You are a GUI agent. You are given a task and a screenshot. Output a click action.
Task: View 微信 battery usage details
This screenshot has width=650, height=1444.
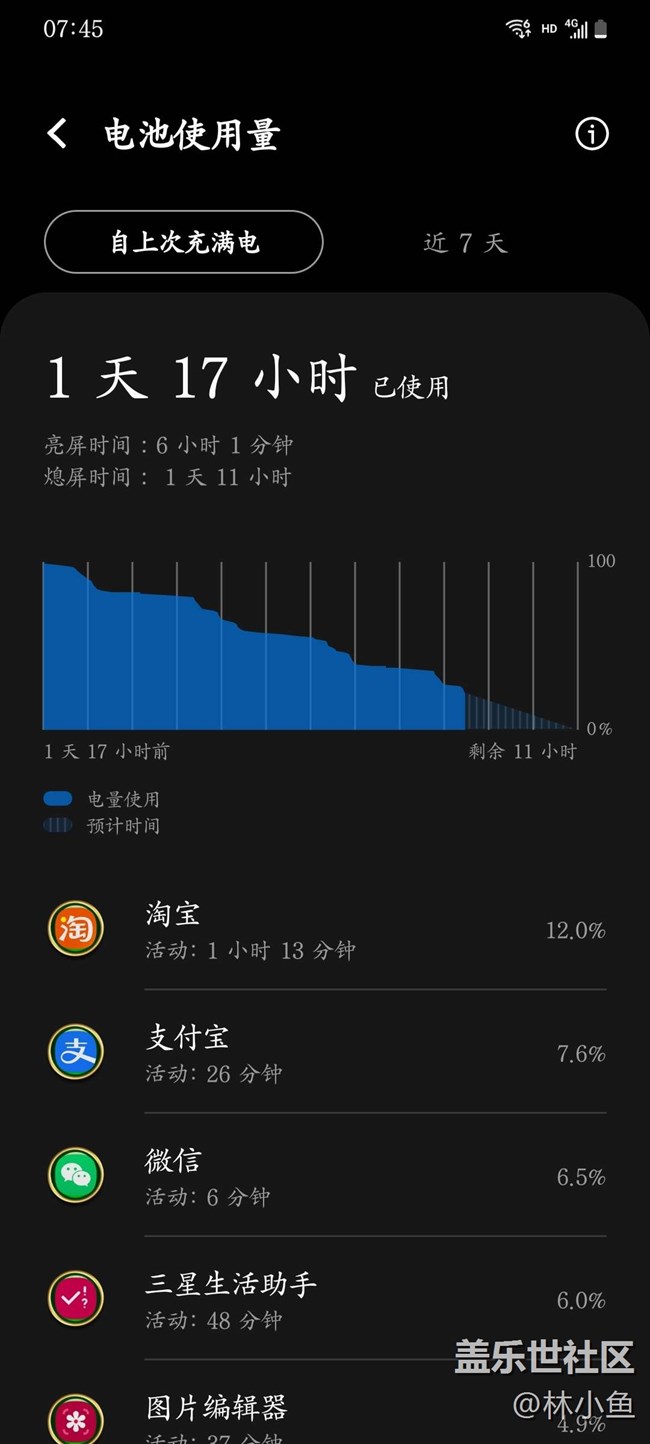(325, 1175)
